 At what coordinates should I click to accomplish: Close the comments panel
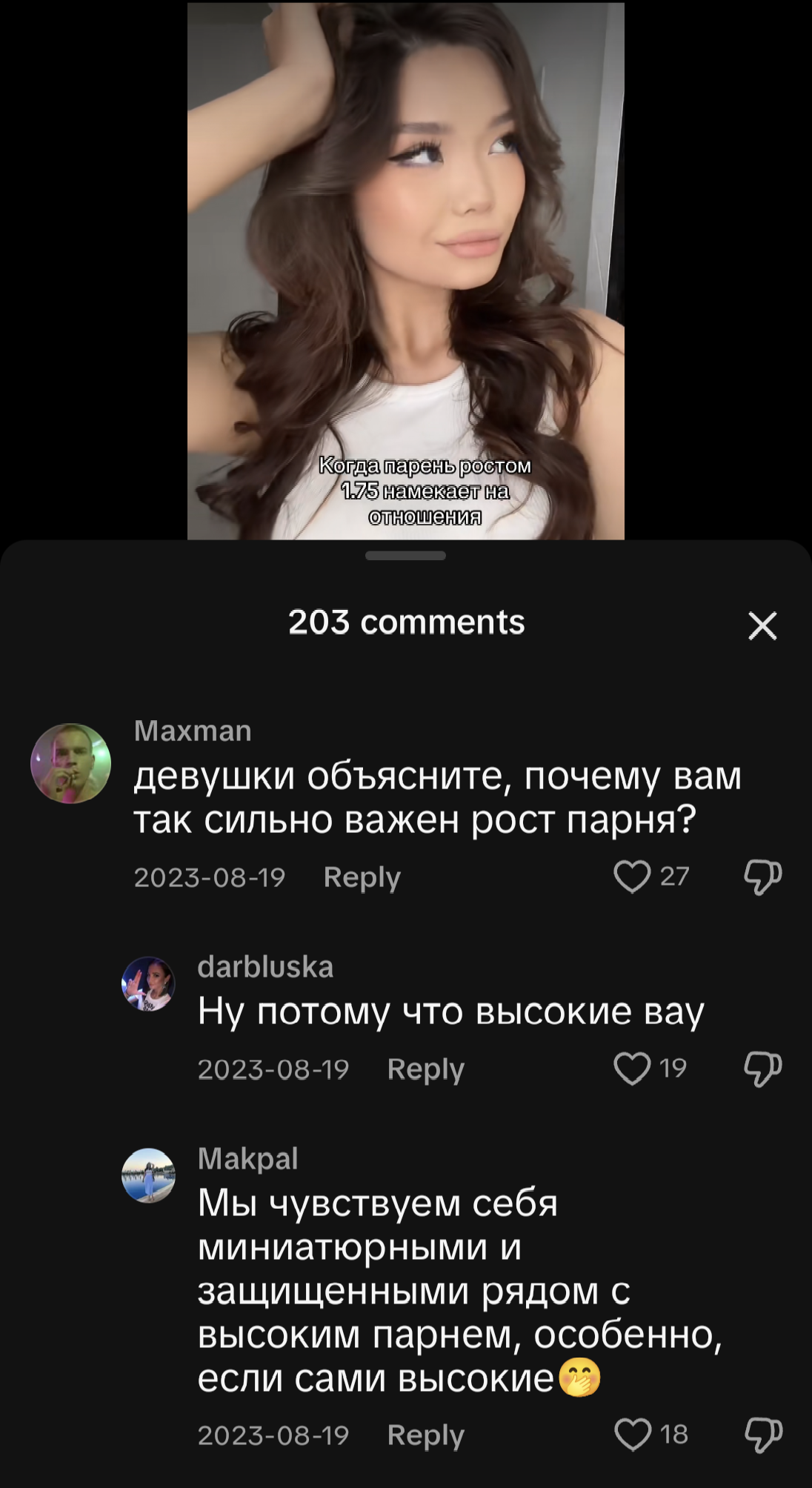[x=762, y=625]
